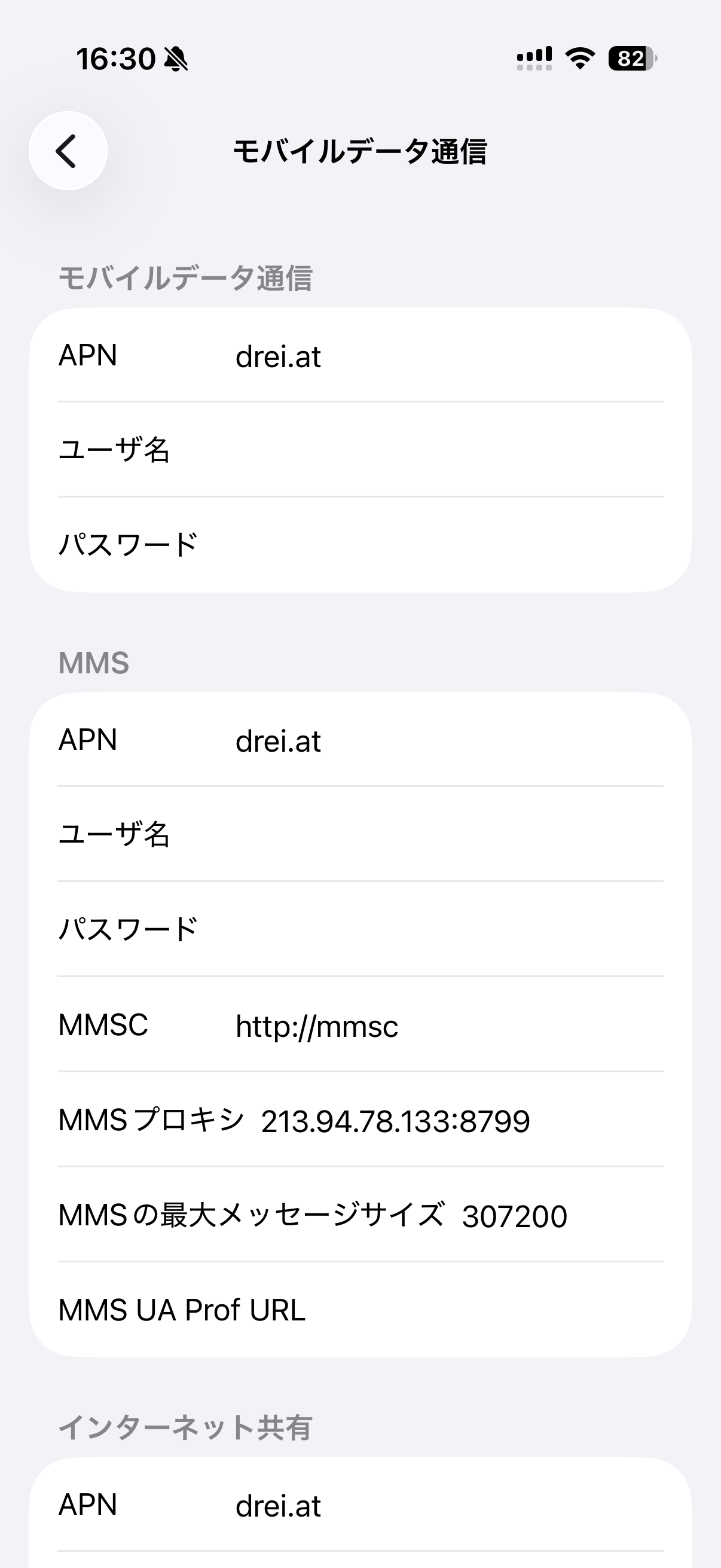This screenshot has height=1568, width=721.
Task: Tap the clock showing 16:30
Action: [115, 58]
